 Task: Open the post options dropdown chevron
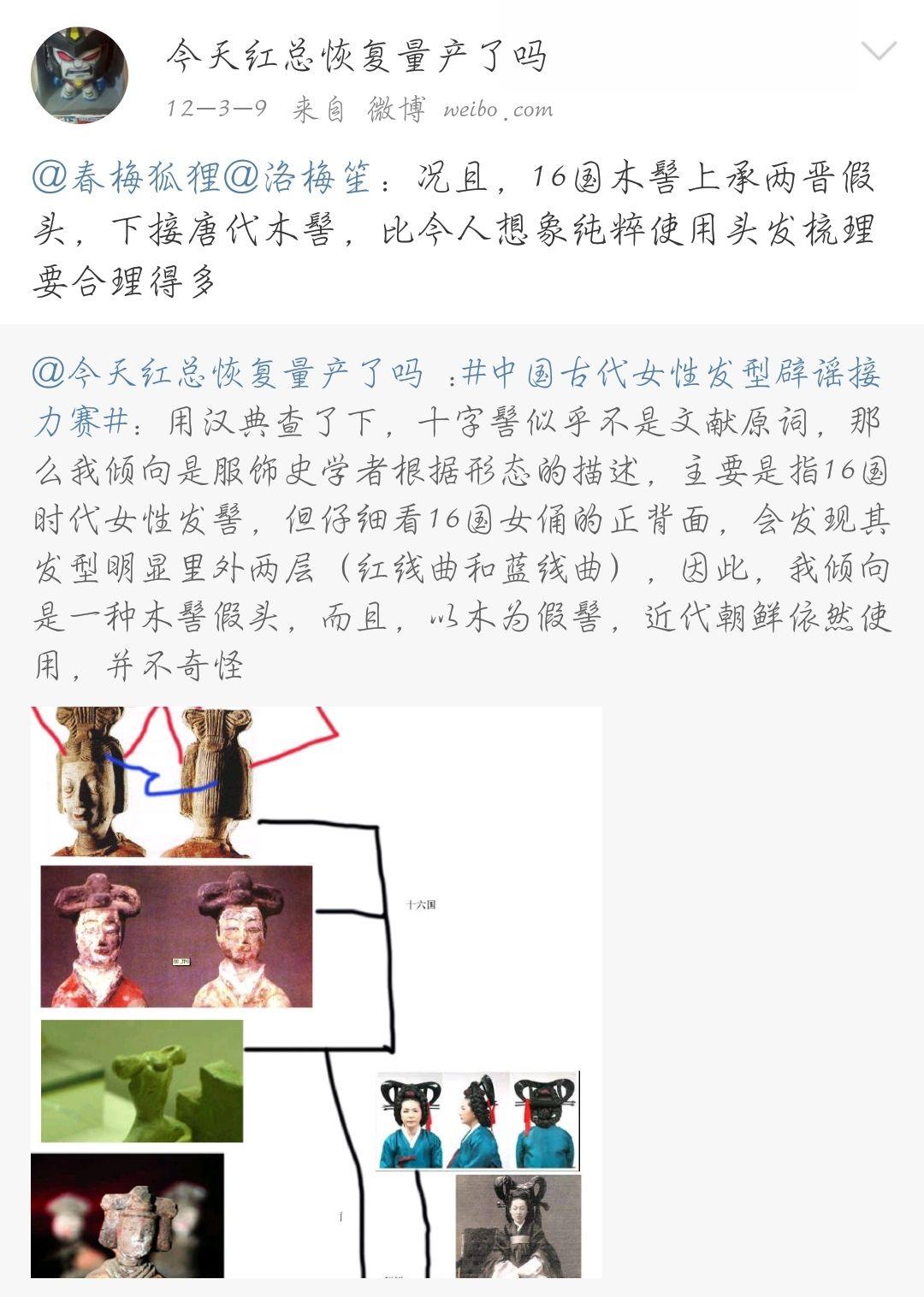point(878,51)
